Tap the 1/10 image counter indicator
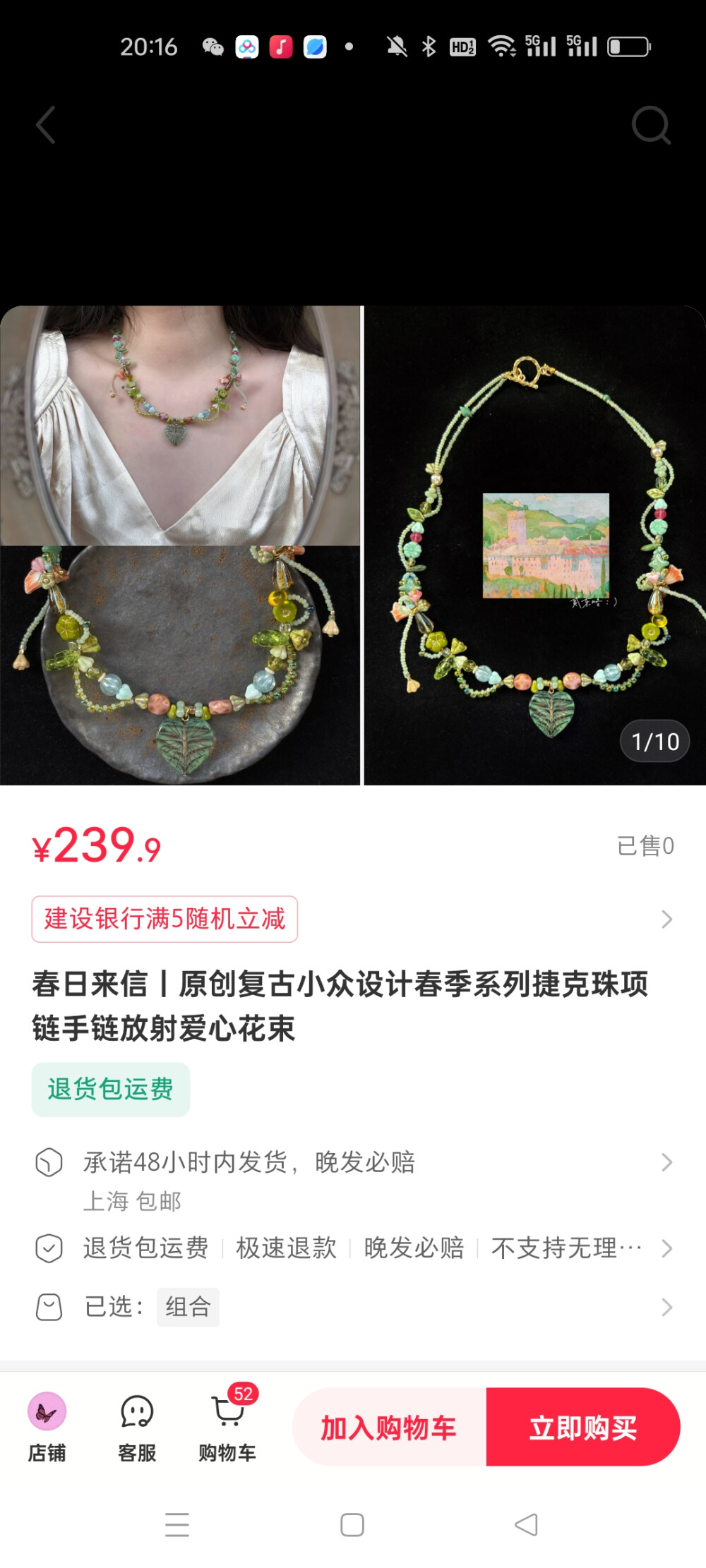The height and width of the screenshot is (1568, 706). coord(653,741)
